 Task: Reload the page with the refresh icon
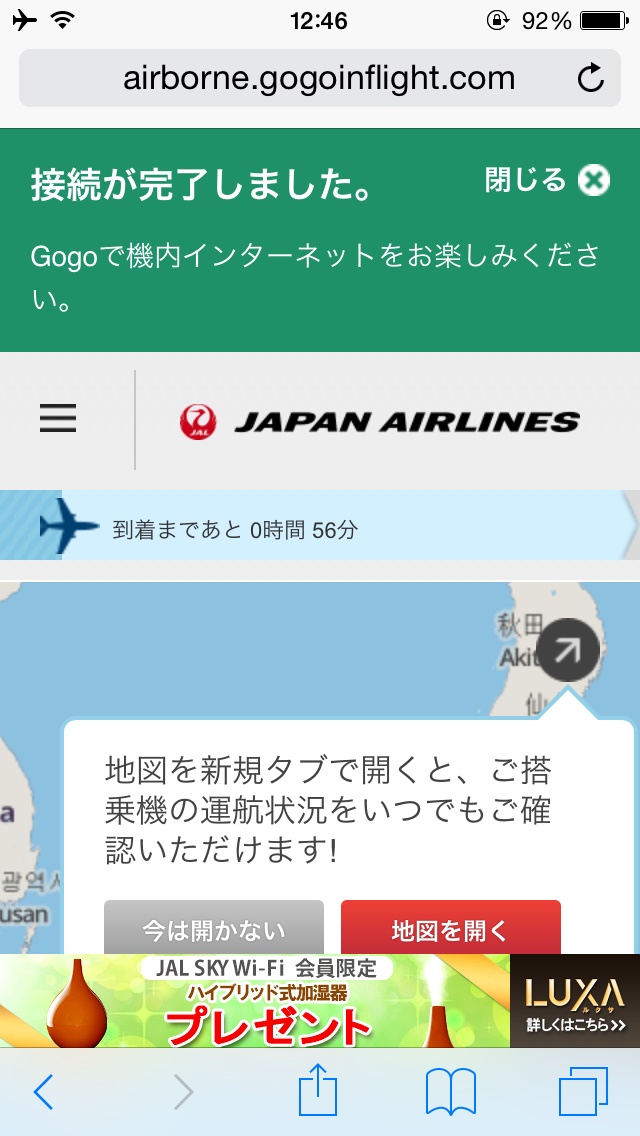click(x=591, y=78)
